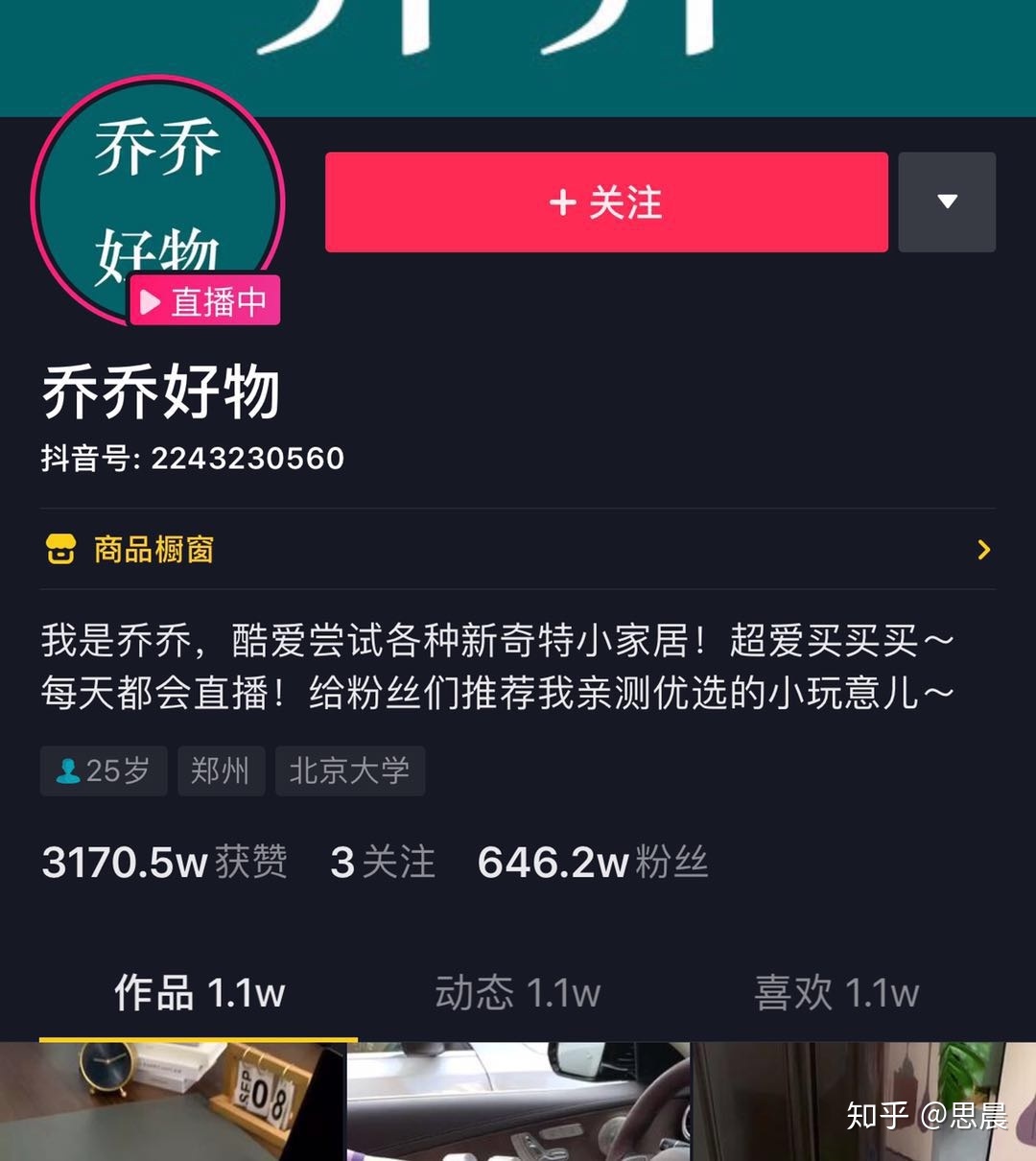1036x1161 pixels.
Task: View the 646.2w 粉丝 followers list
Action: point(593,862)
